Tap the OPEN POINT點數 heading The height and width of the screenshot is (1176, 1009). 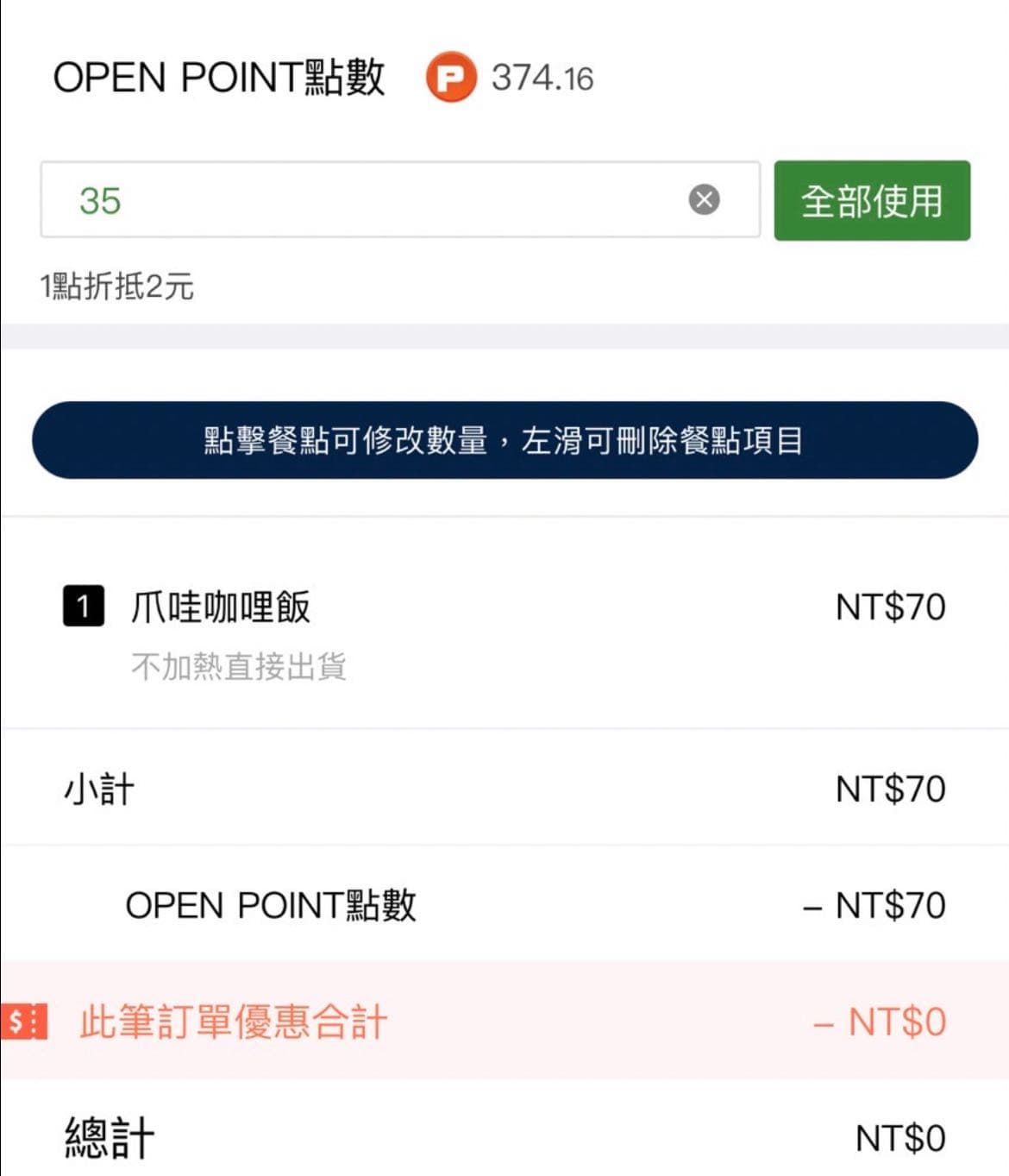pyautogui.click(x=220, y=78)
